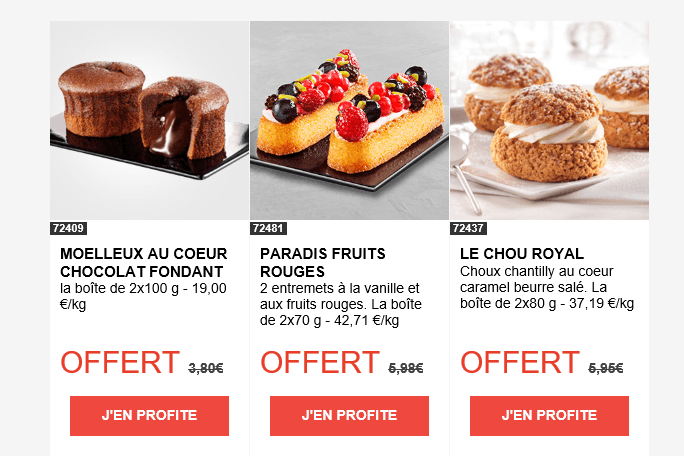Open the Le Chou Royal product image
This screenshot has width=684, height=456.
coord(549,120)
